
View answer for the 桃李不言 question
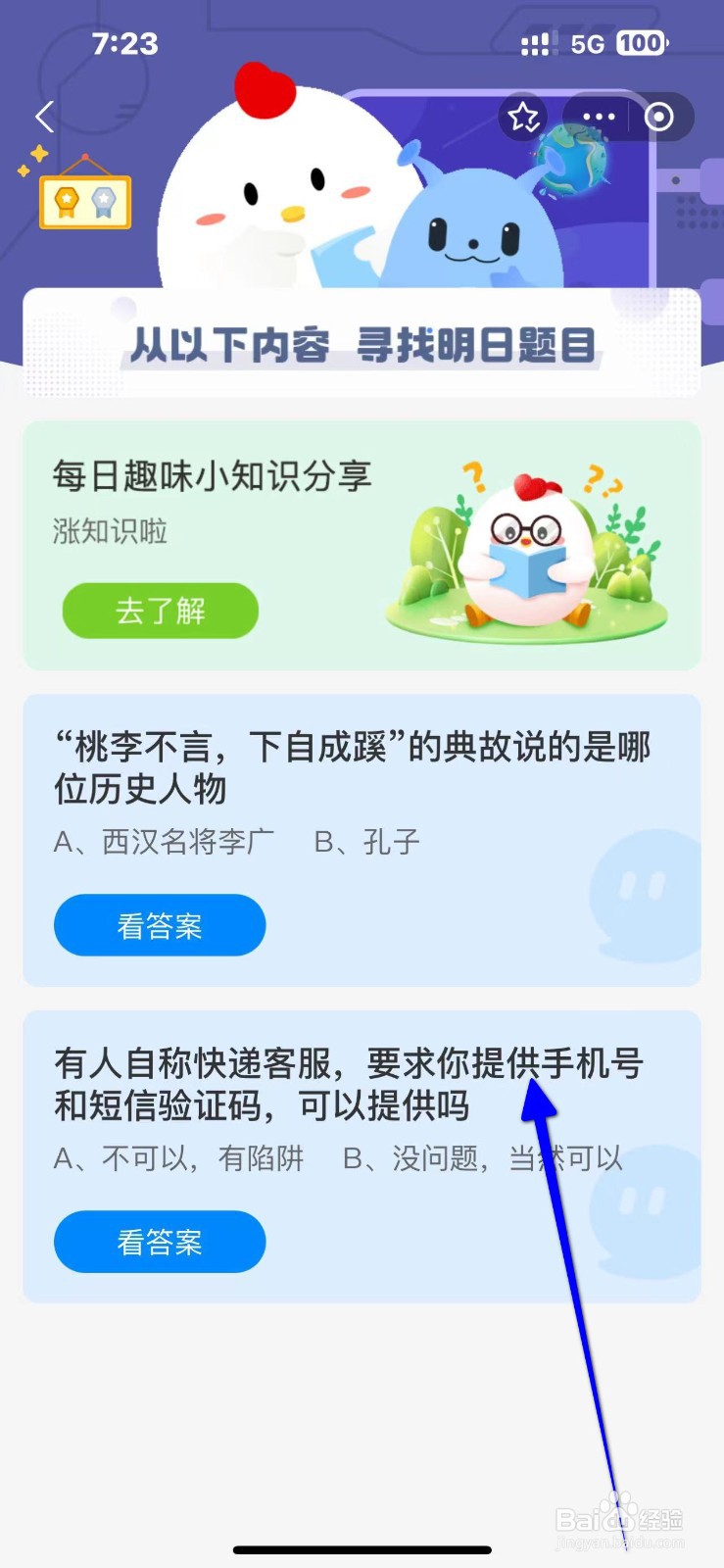point(160,925)
